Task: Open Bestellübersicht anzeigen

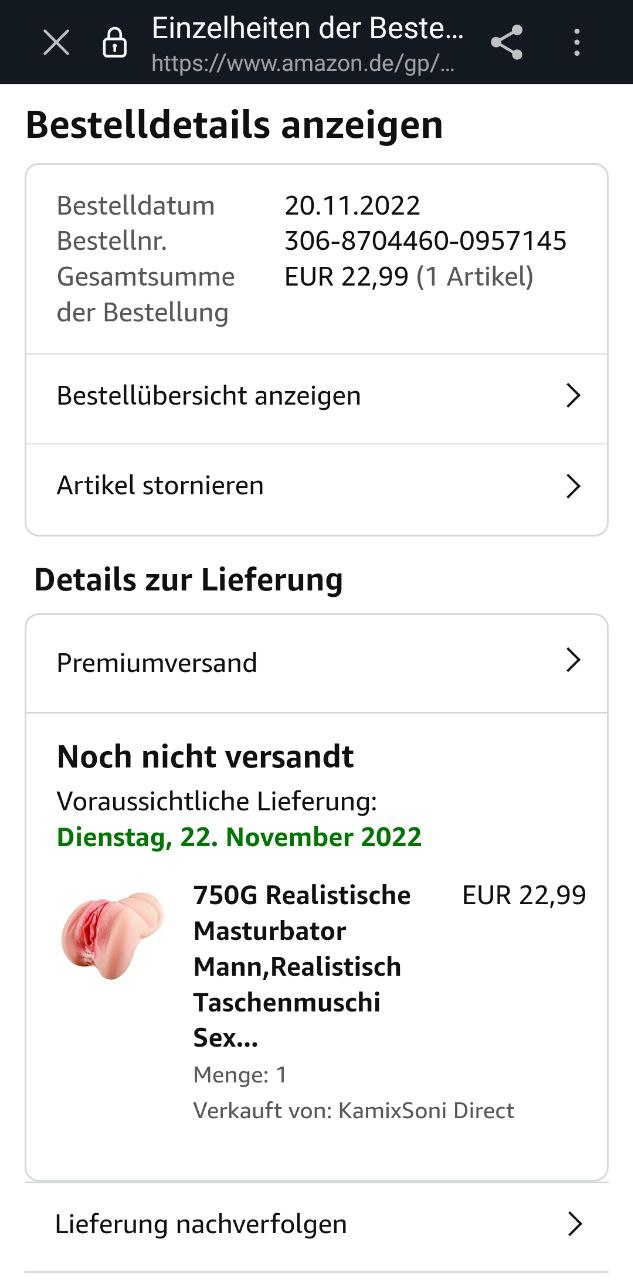Action: click(x=316, y=396)
